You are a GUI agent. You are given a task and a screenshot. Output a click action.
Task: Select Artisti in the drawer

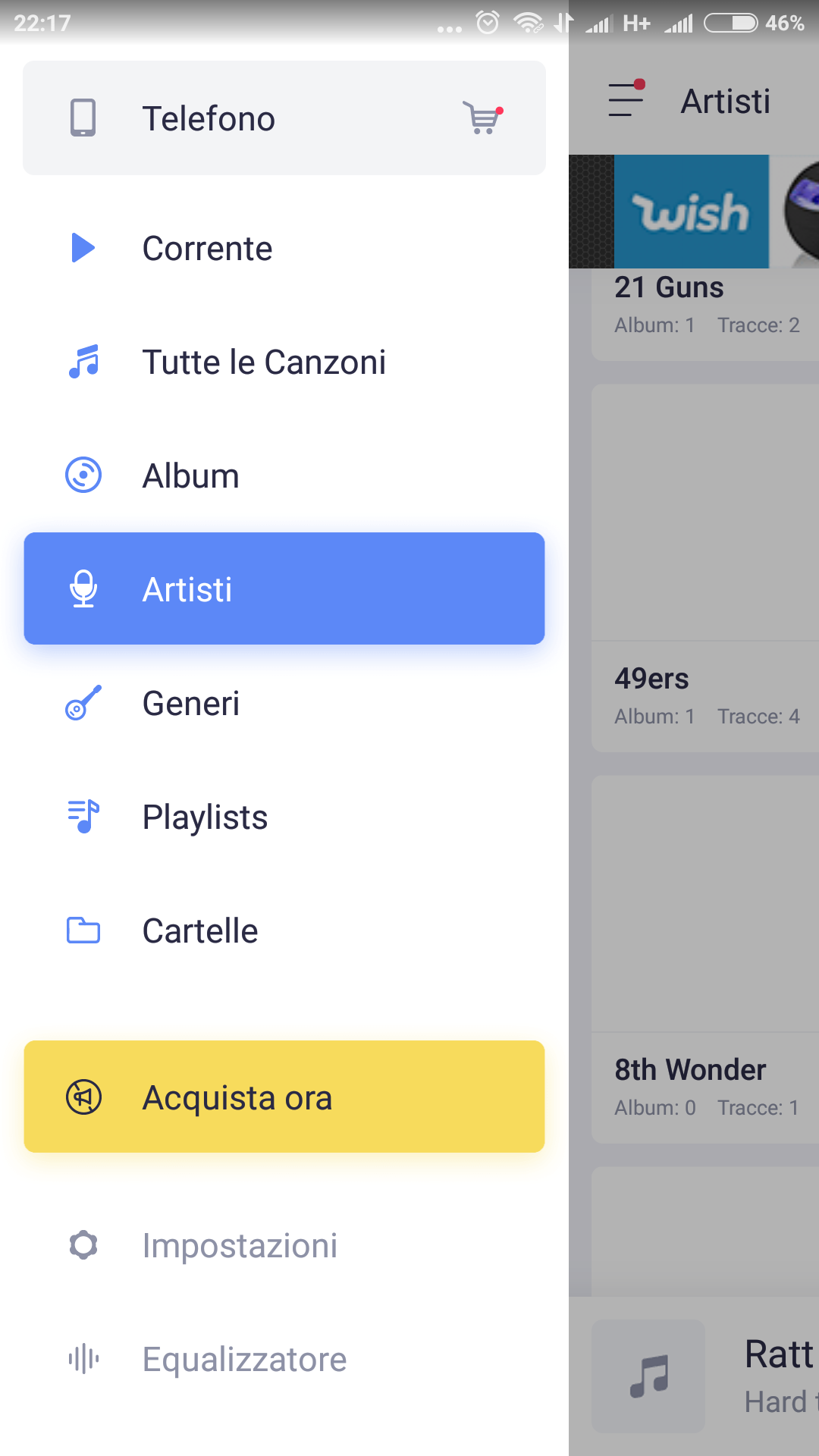[284, 588]
